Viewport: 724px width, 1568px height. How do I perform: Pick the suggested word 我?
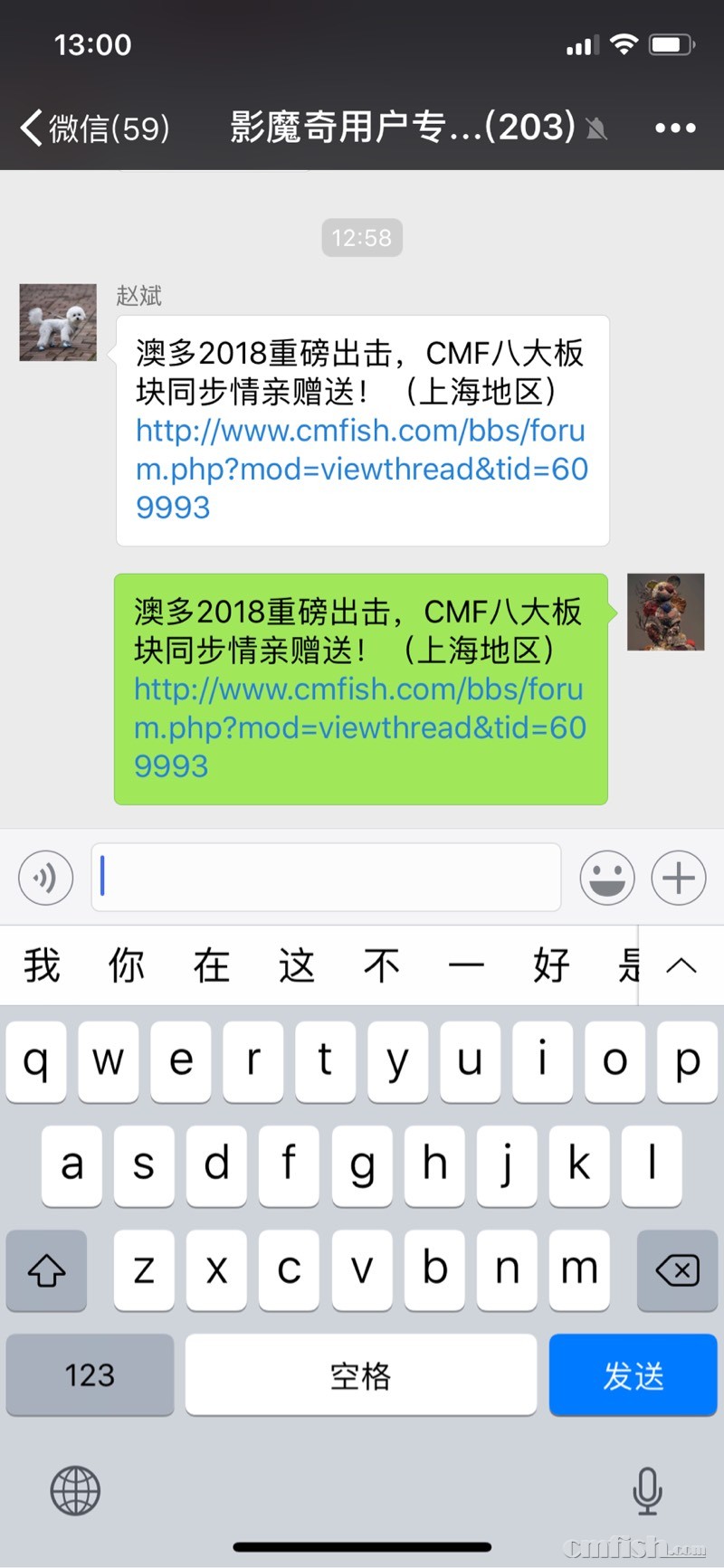point(42,965)
